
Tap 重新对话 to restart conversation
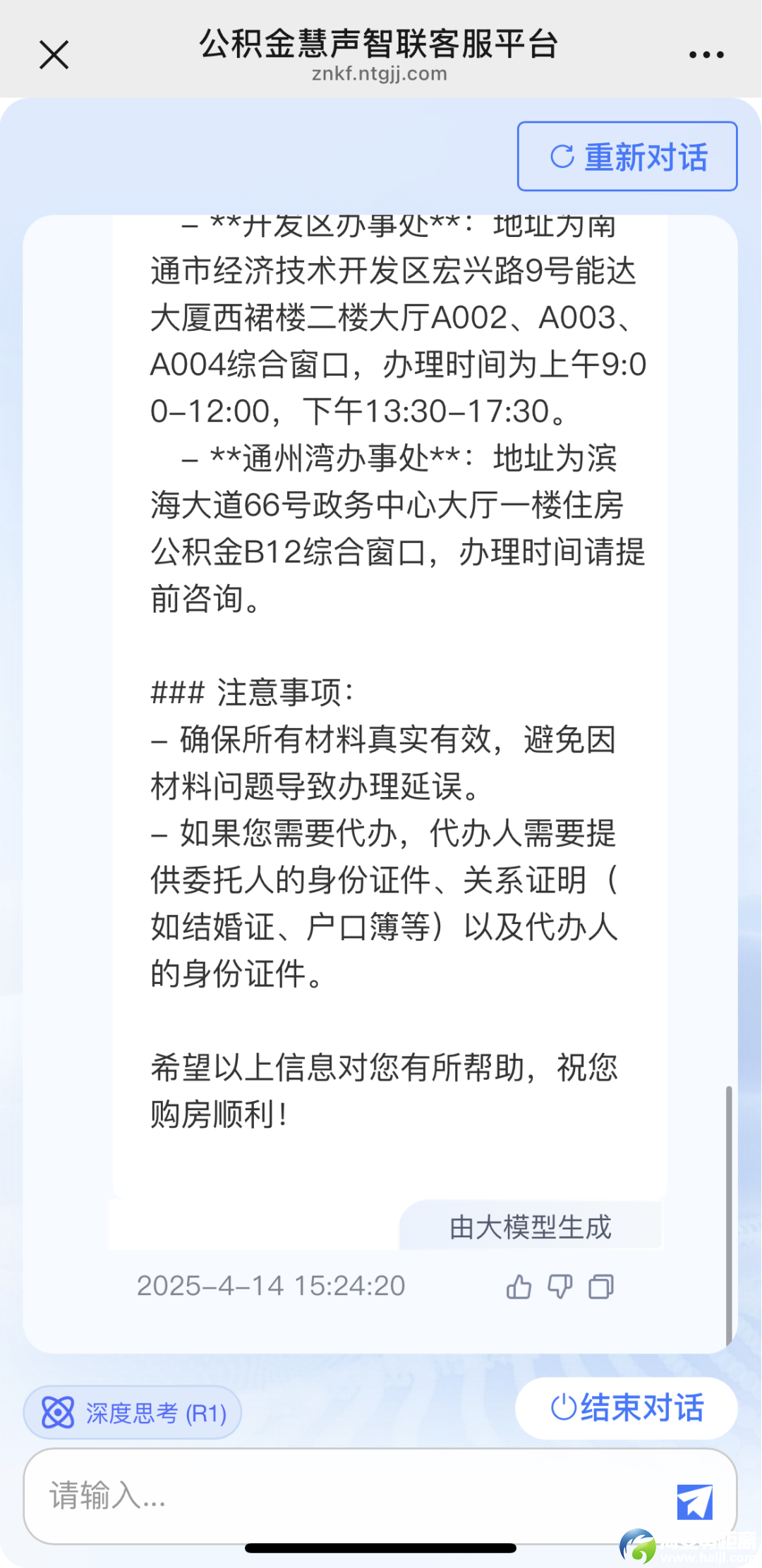(x=627, y=157)
